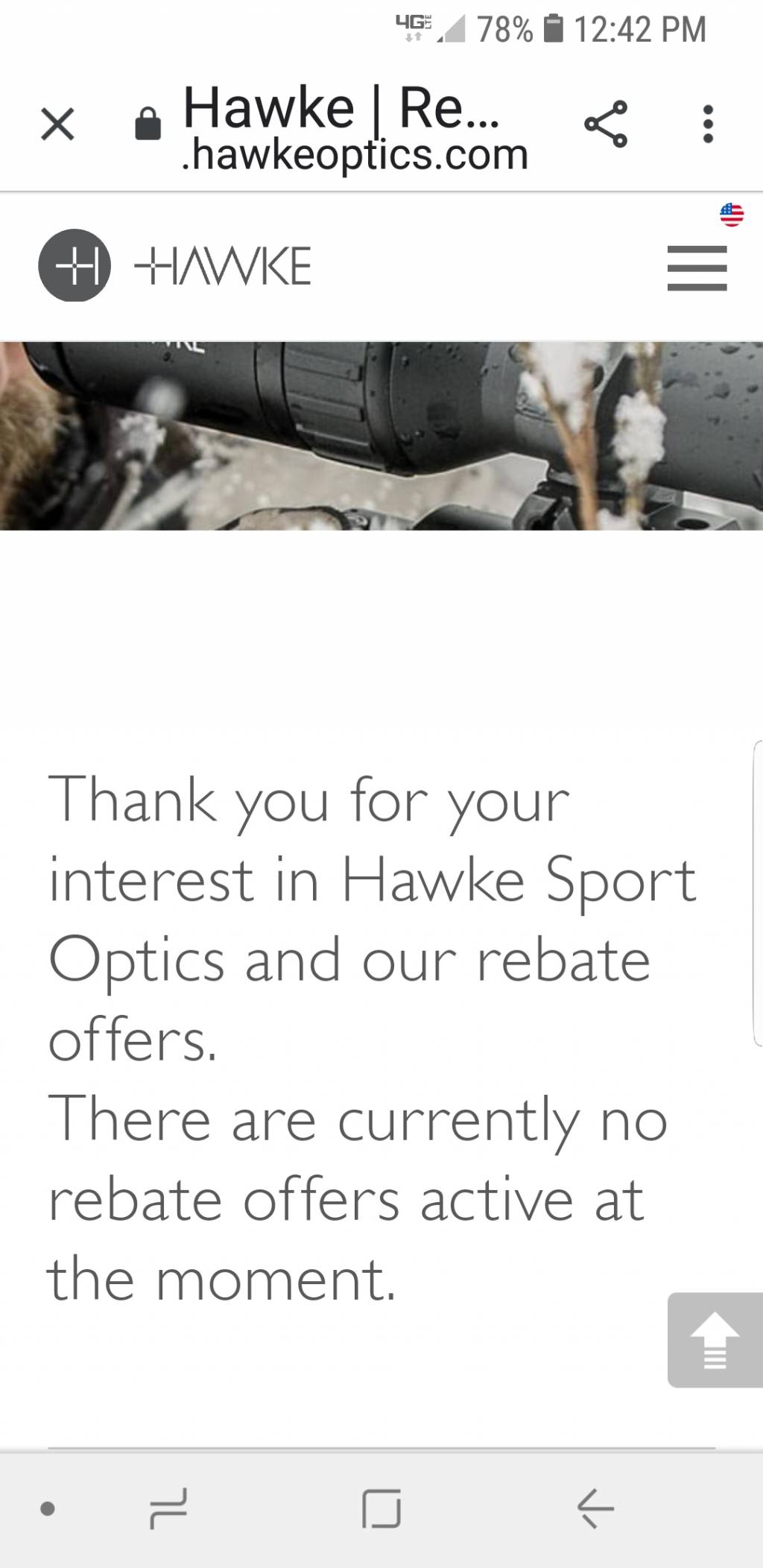
Task: Open recent apps from navigation bar
Action: (168, 1508)
